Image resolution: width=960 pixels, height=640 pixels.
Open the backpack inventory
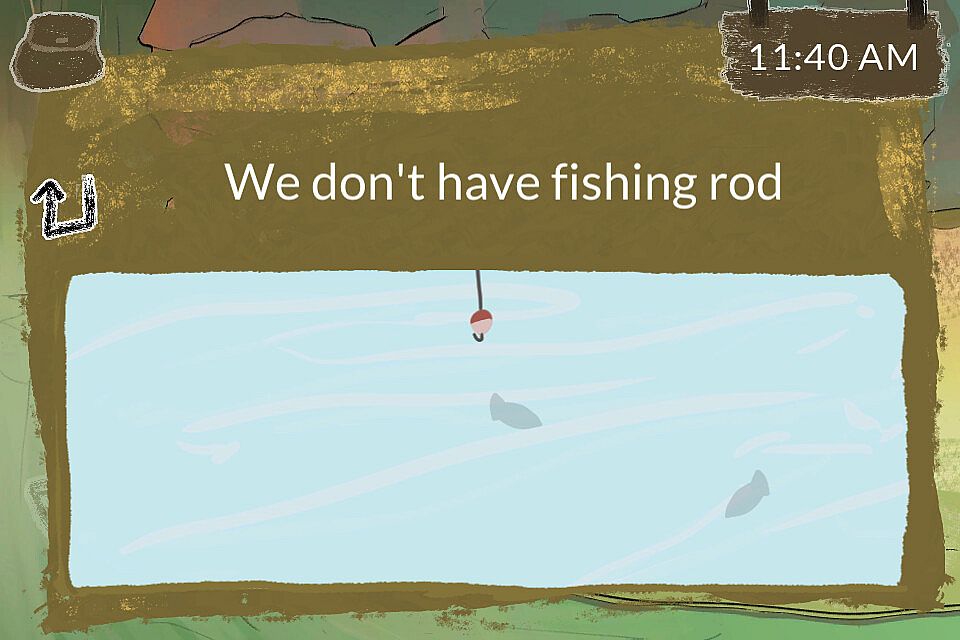[x=57, y=52]
